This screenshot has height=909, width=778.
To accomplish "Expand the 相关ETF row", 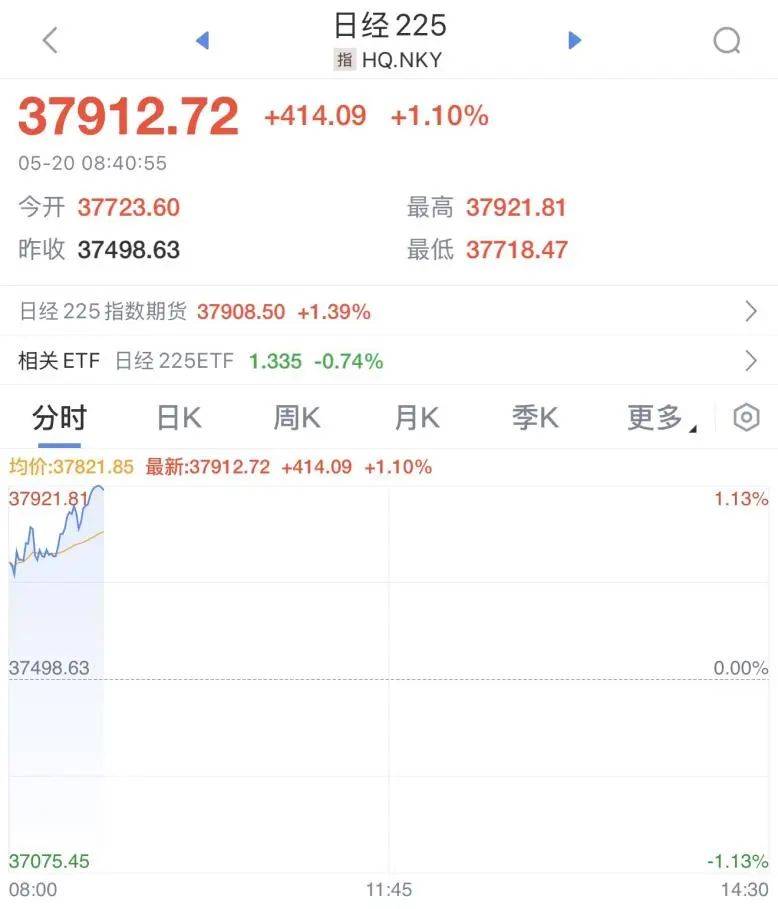I will coord(753,360).
